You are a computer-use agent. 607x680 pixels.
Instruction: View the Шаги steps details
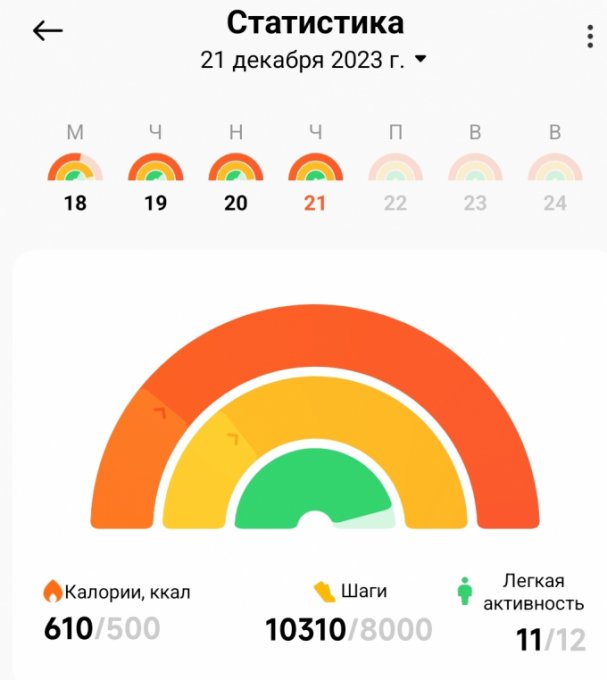tap(348, 611)
